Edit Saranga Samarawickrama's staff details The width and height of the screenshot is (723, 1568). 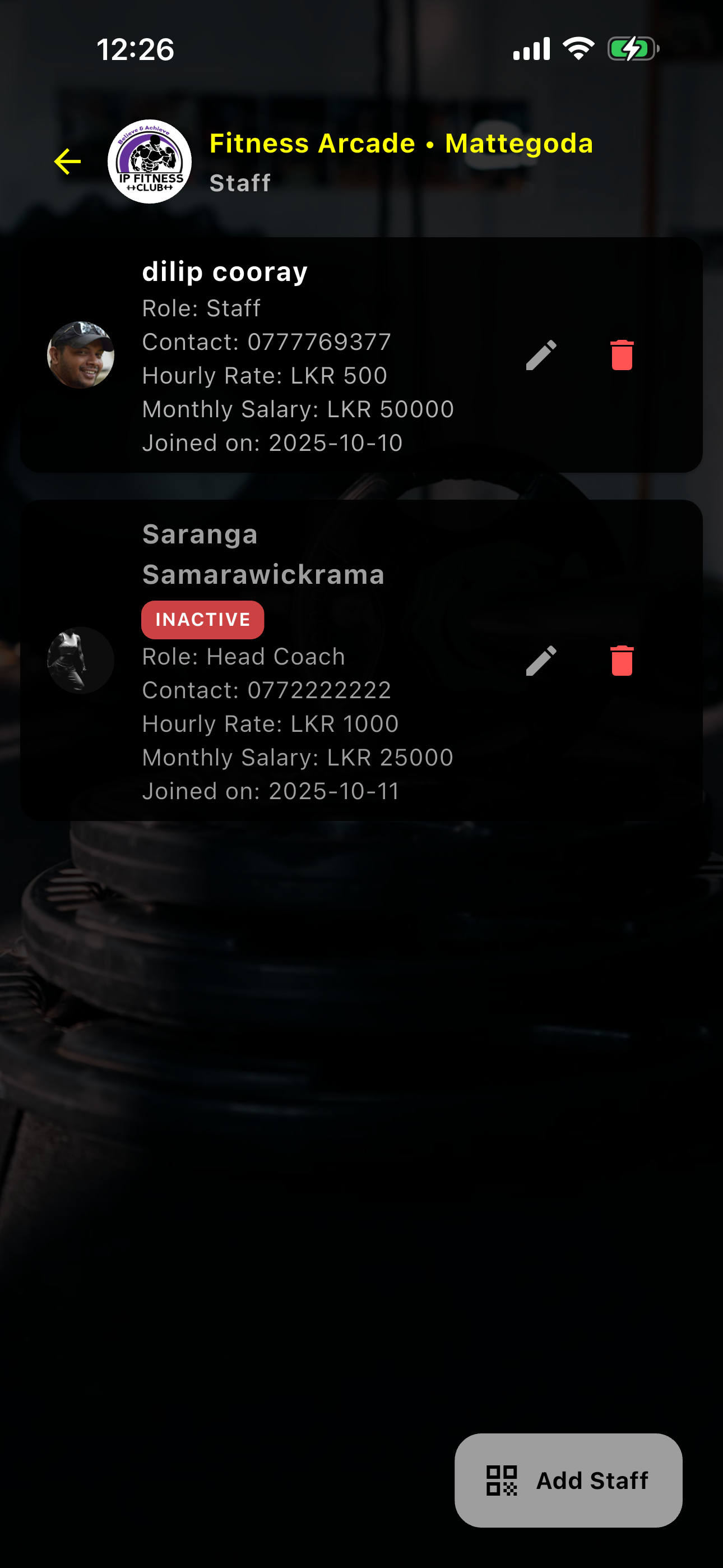pos(541,661)
